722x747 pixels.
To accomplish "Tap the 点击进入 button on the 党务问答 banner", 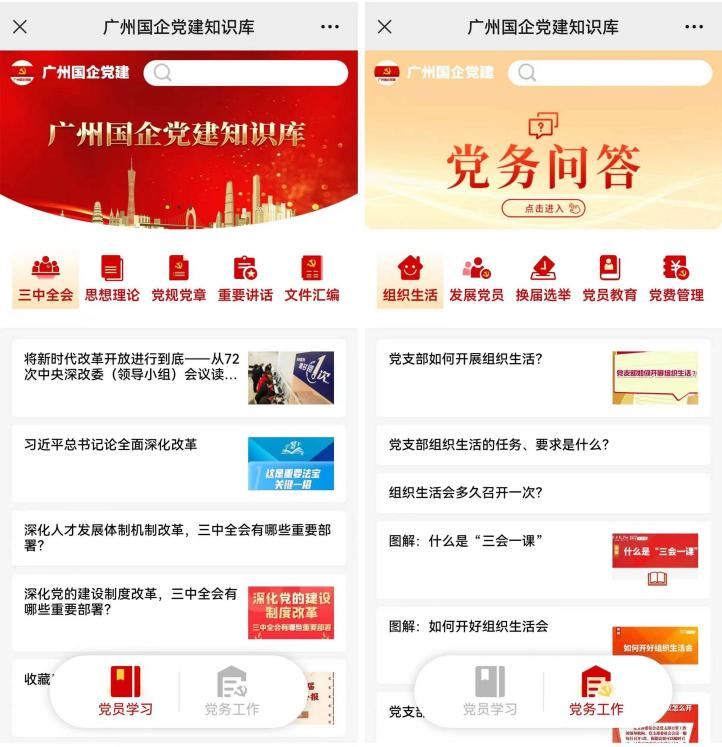I will click(545, 208).
